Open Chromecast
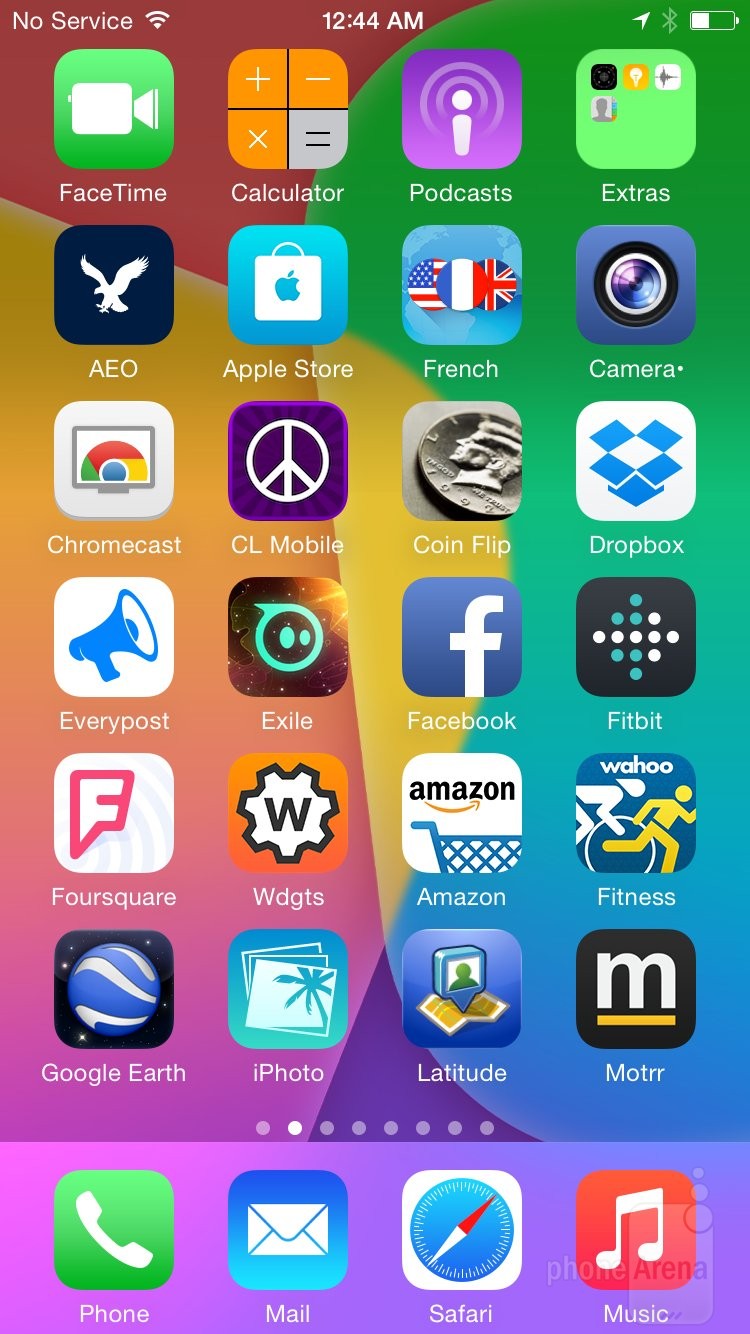750x1334 pixels. click(114, 461)
